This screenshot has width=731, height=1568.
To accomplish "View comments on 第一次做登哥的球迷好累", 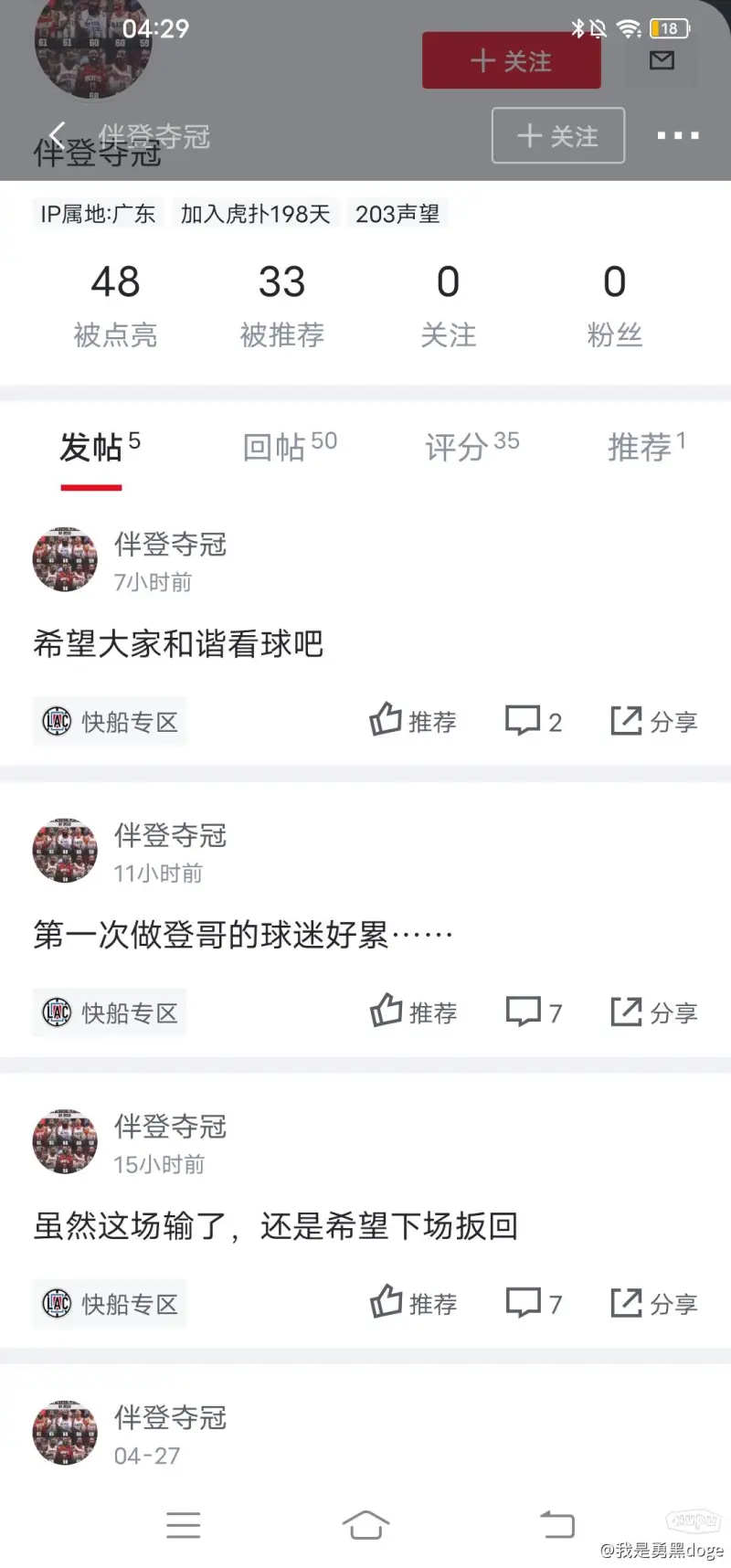I will [x=534, y=1012].
